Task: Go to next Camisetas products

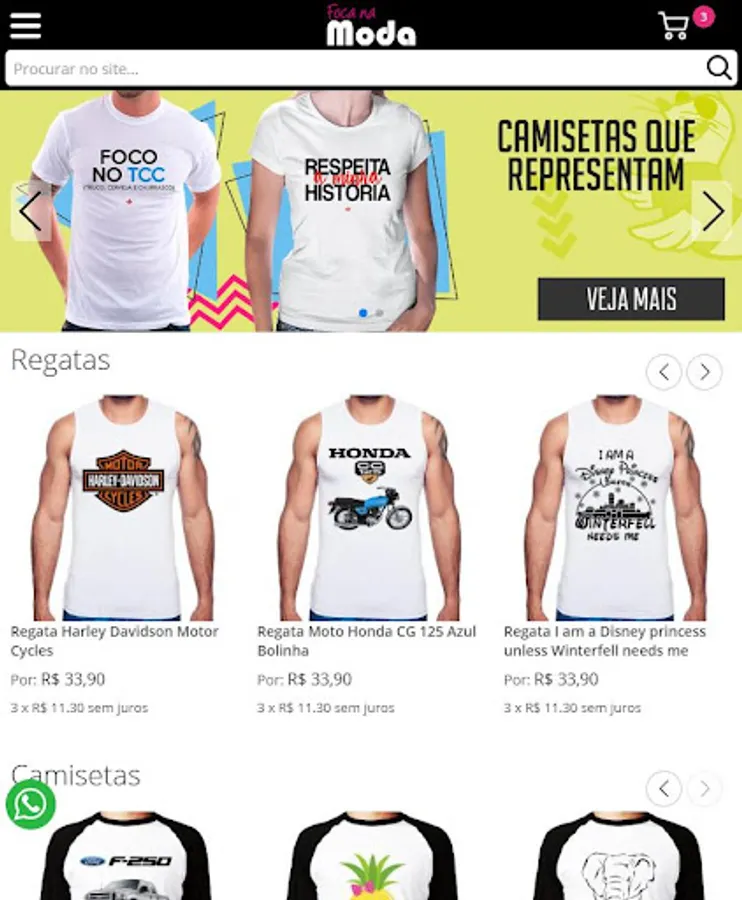Action: (705, 789)
